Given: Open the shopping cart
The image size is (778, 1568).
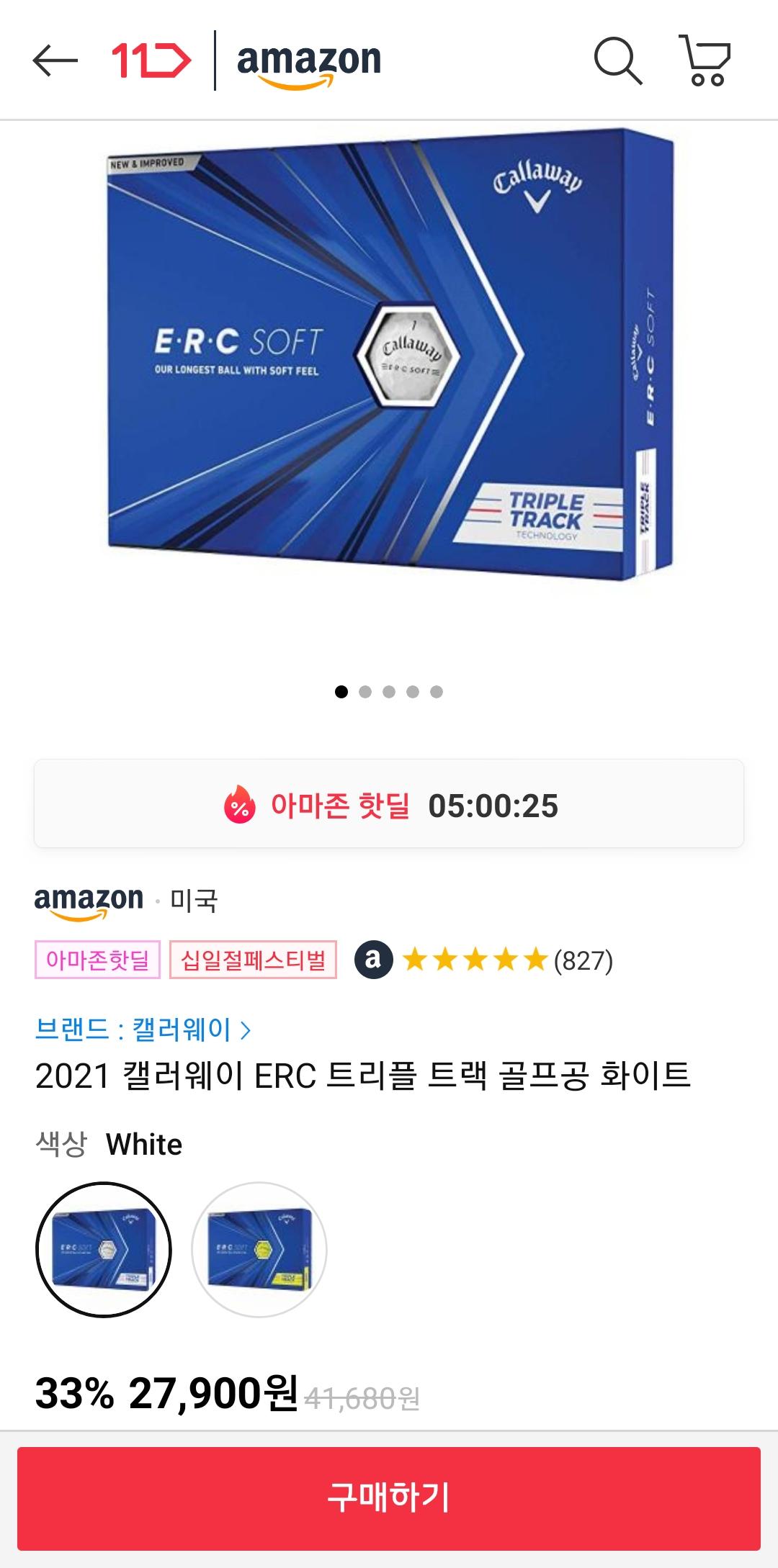Looking at the screenshot, I should click(x=705, y=60).
